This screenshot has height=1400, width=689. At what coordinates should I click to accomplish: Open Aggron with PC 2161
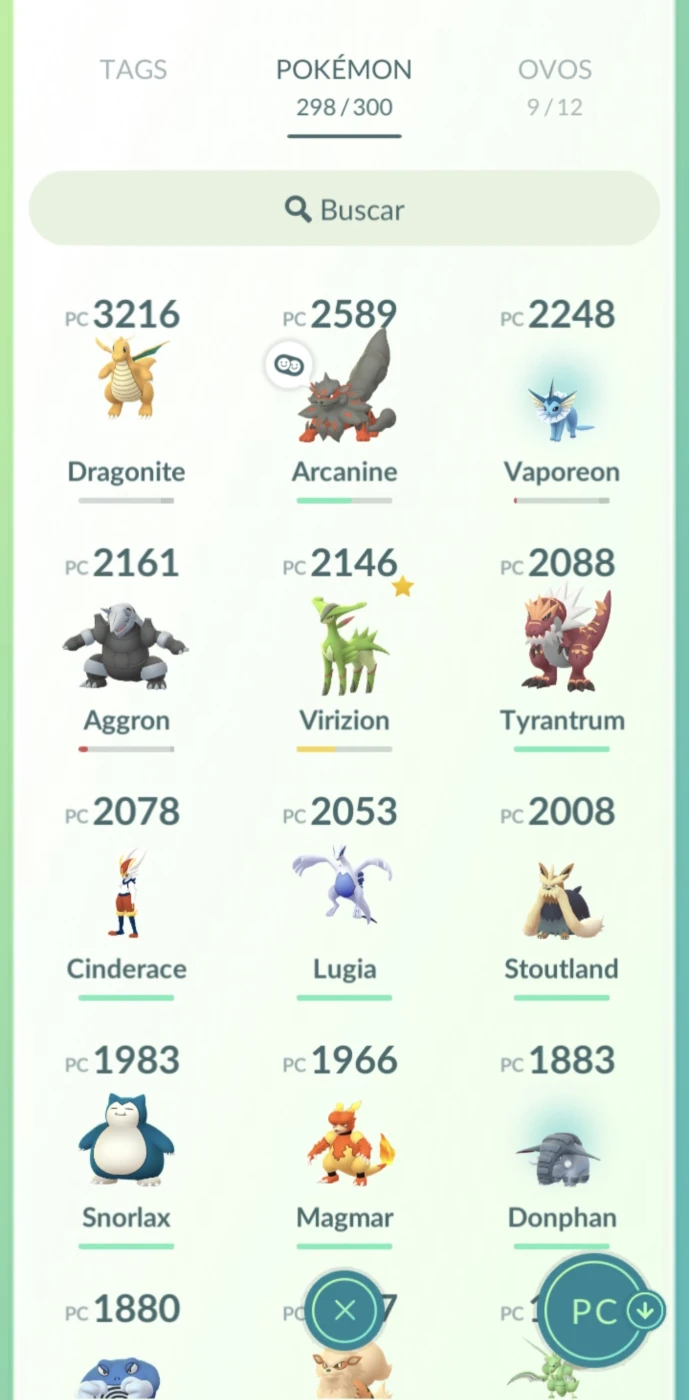click(x=126, y=648)
